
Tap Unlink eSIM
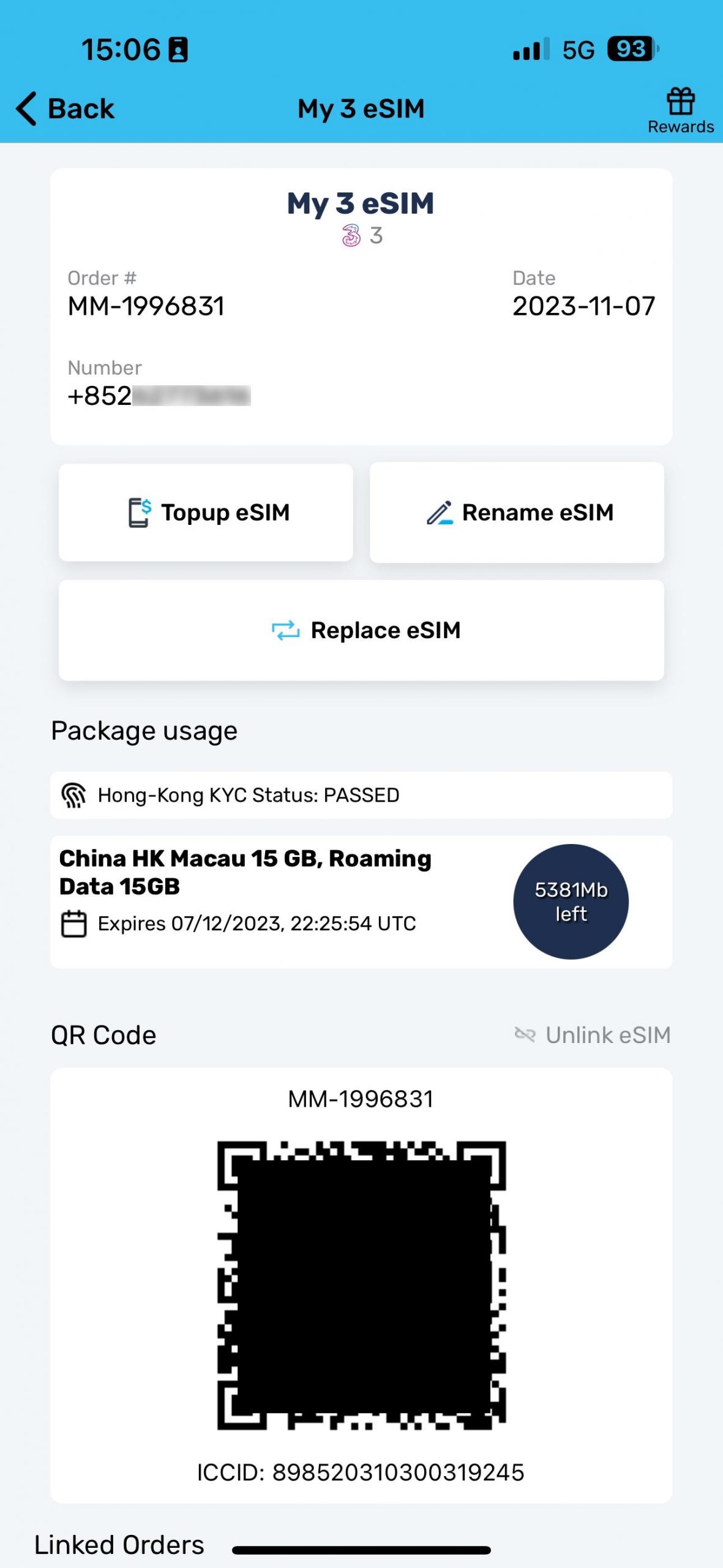point(593,1035)
